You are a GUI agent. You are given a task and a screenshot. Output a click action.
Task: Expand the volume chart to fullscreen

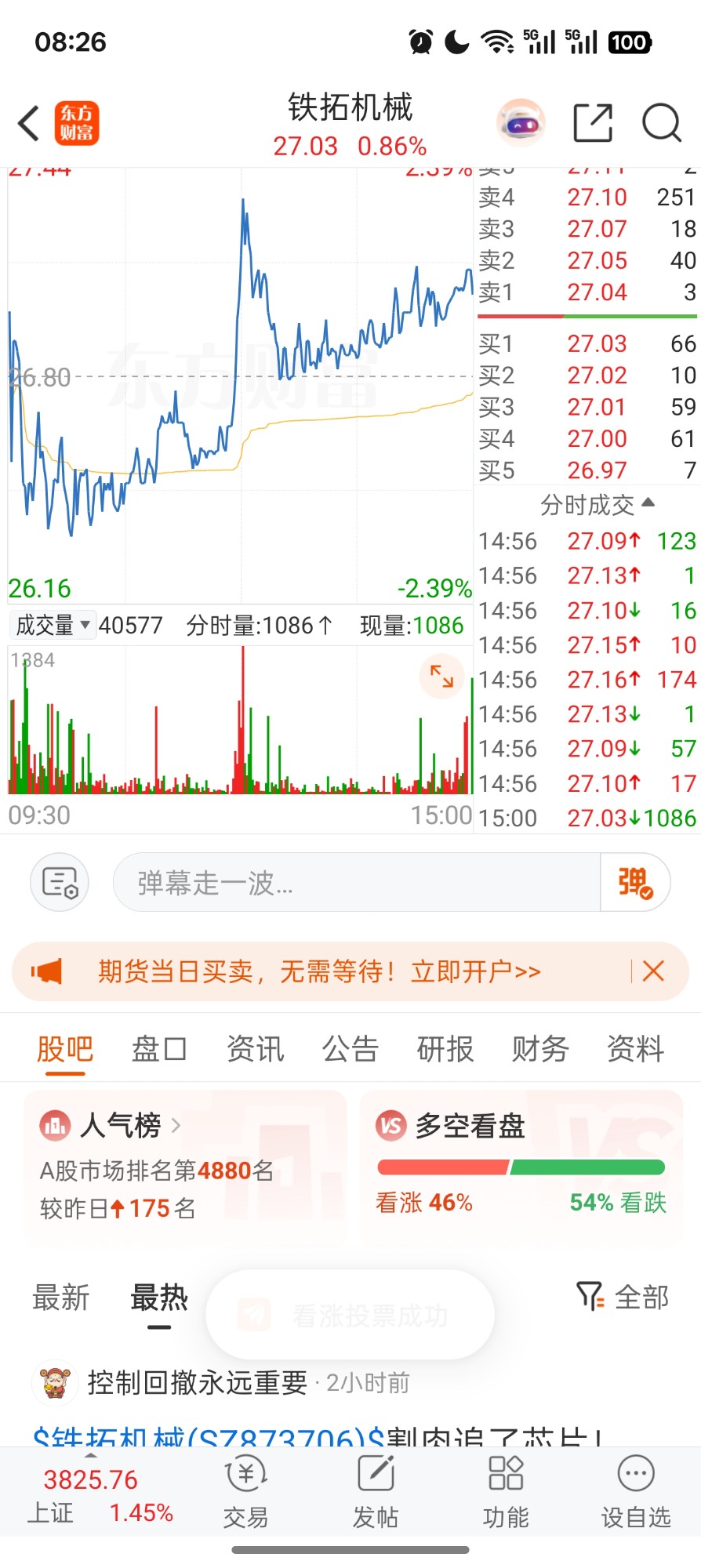[442, 676]
